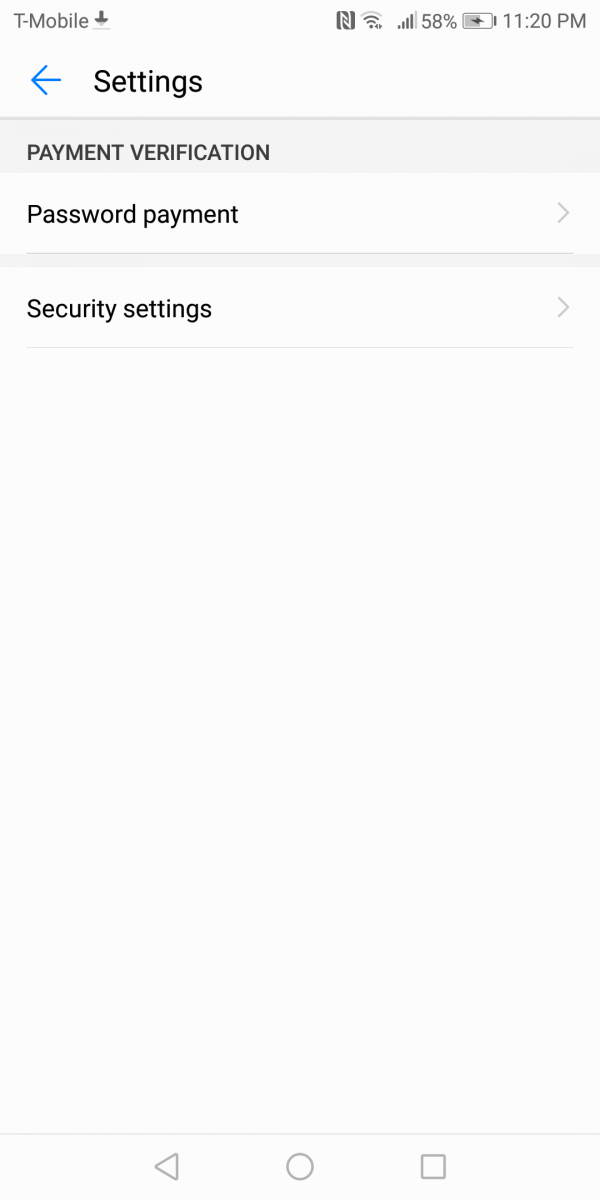The image size is (600, 1200).
Task: Open Password payment settings
Action: 300,214
